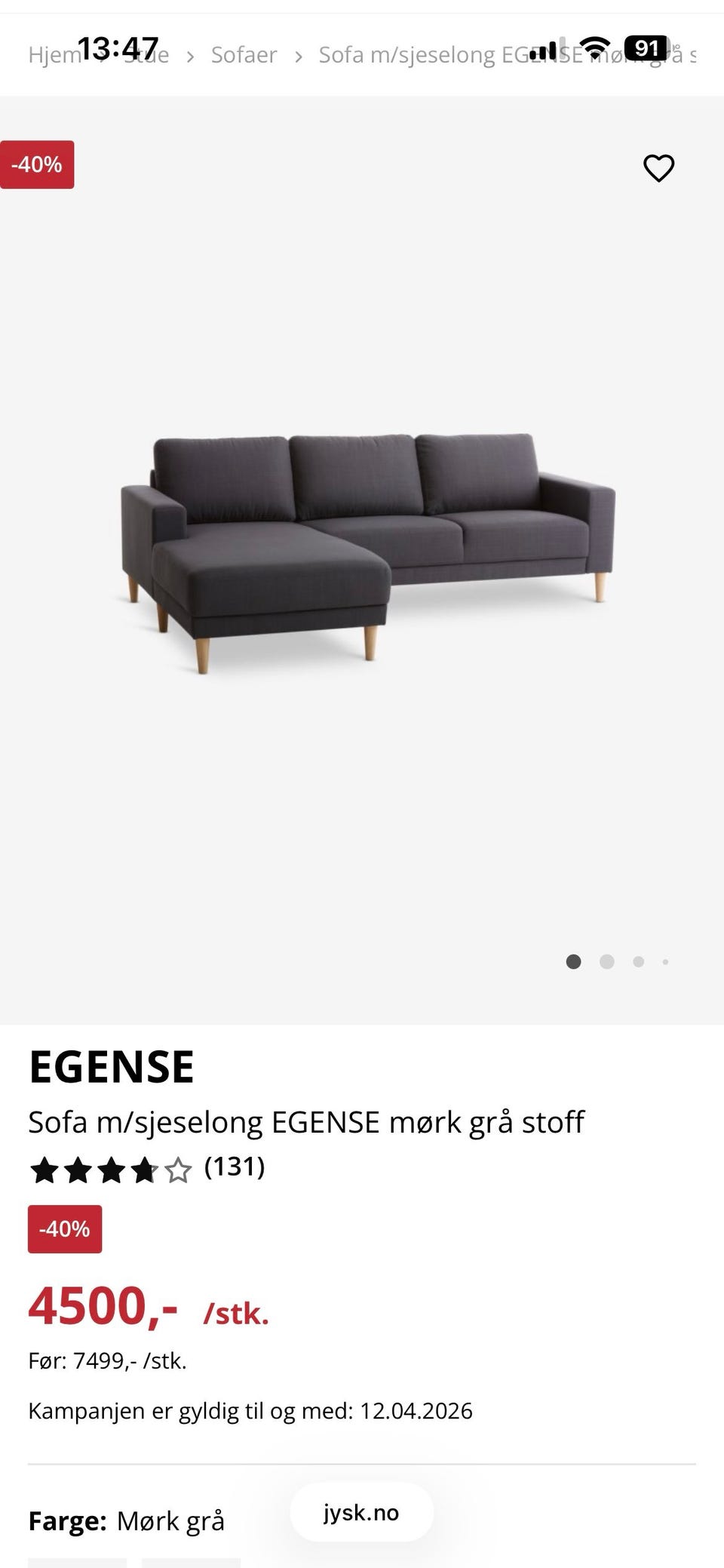Tap the first filled star of the rating
This screenshot has height=1568, width=724.
(44, 1170)
